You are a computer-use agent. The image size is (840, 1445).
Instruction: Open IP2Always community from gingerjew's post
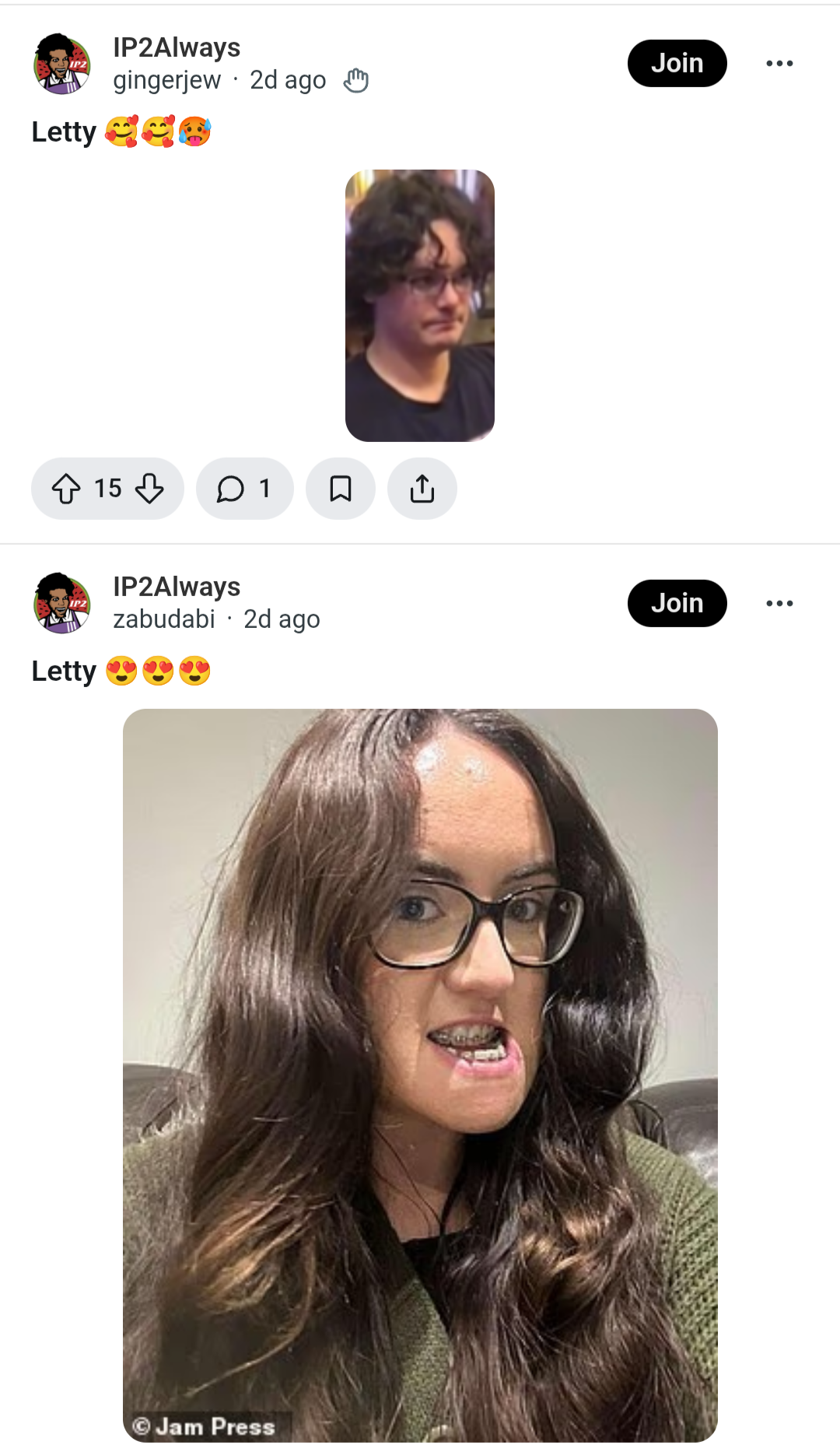[x=177, y=47]
